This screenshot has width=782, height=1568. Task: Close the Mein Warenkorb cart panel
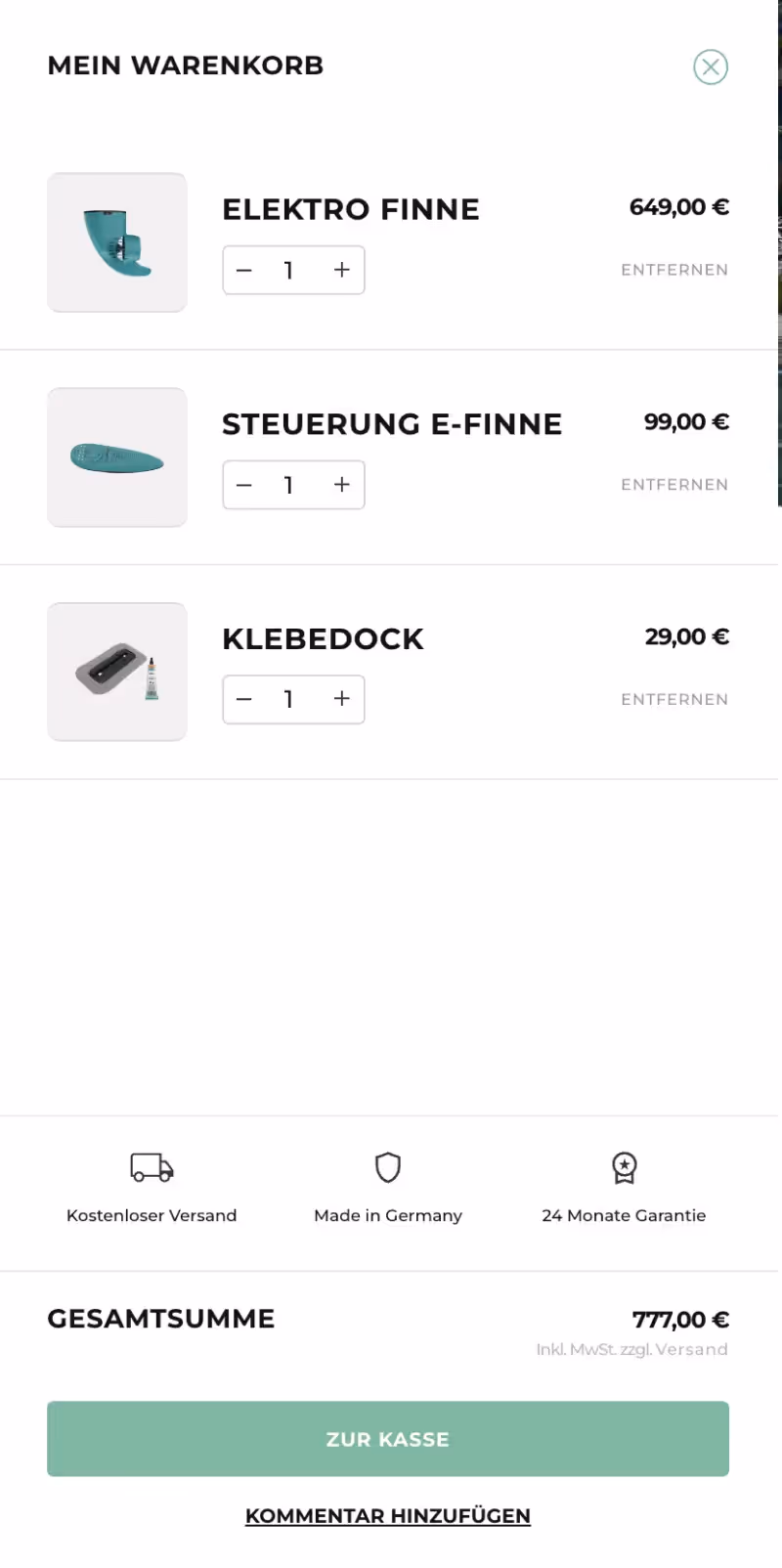711,66
